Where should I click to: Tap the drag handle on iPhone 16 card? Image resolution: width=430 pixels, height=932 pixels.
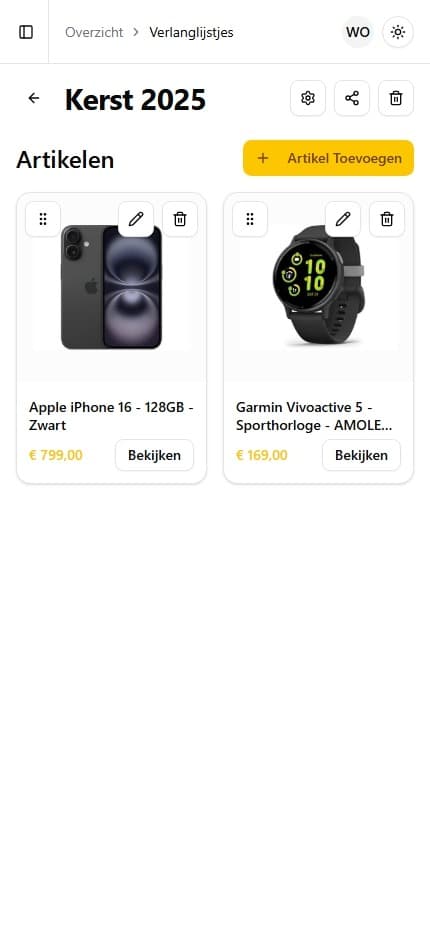43,219
